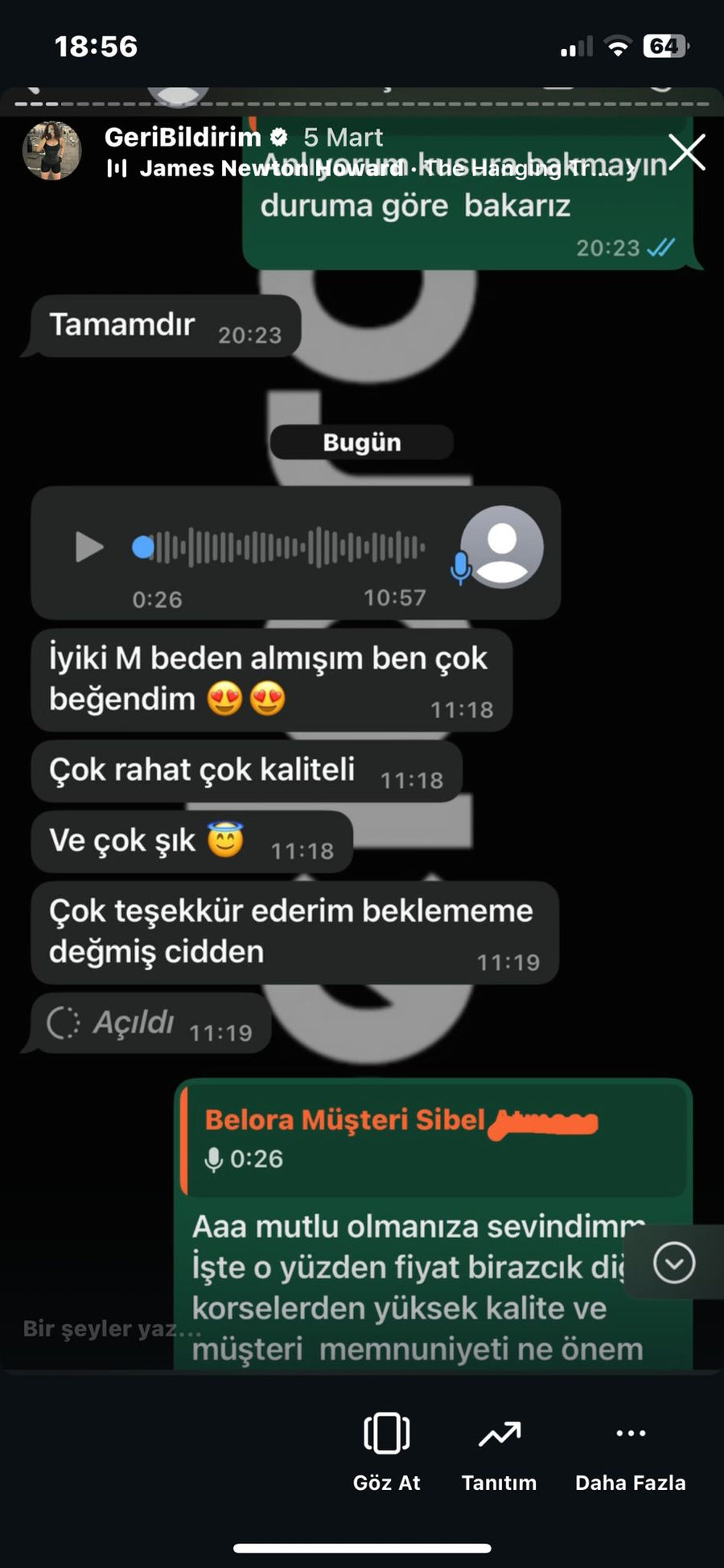The width and height of the screenshot is (724, 1568).
Task: Tap the music note icon before James Newton Howard
Action: coord(119,169)
